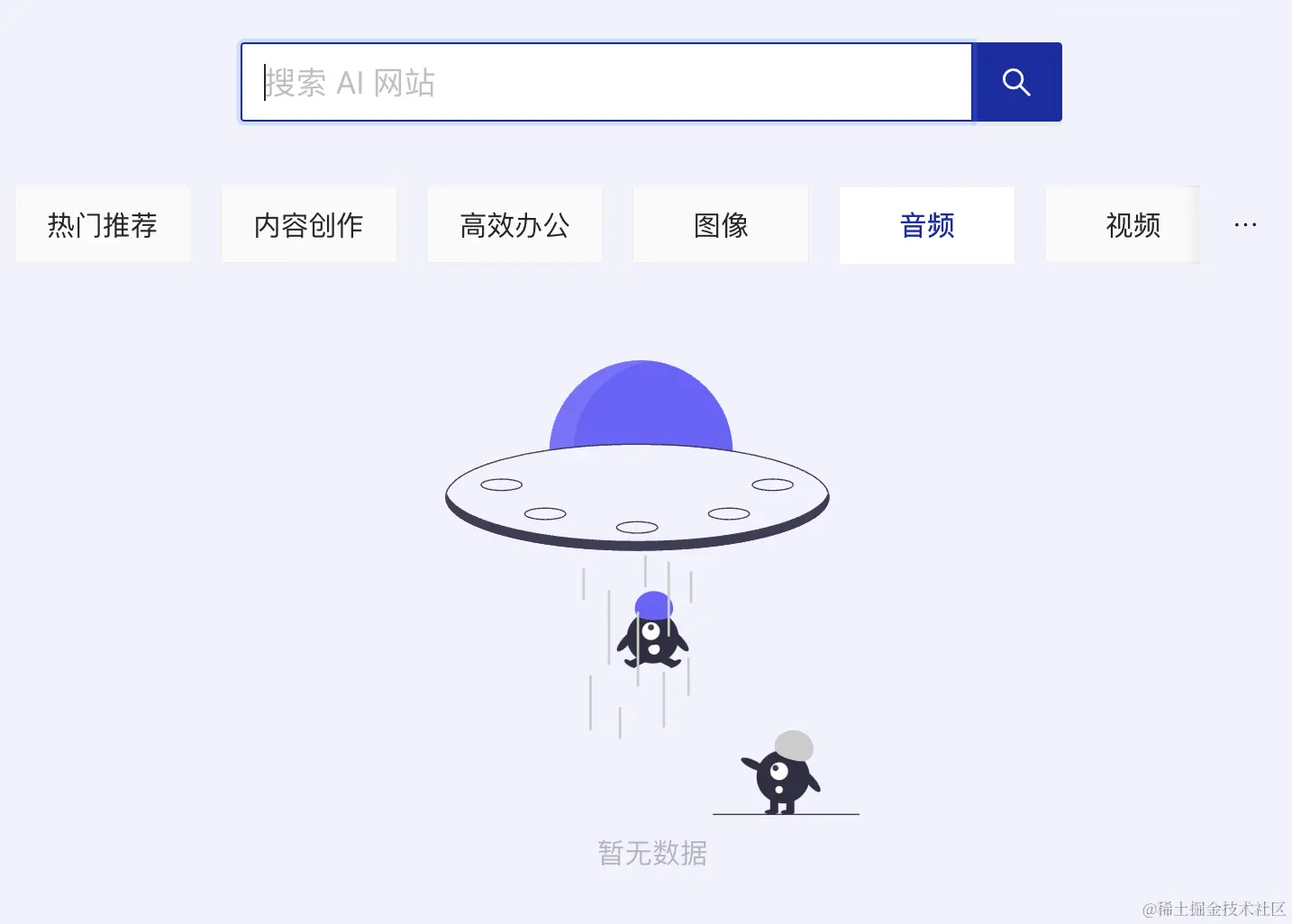
Task: Tap the magnifier search button
Action: point(1017,82)
